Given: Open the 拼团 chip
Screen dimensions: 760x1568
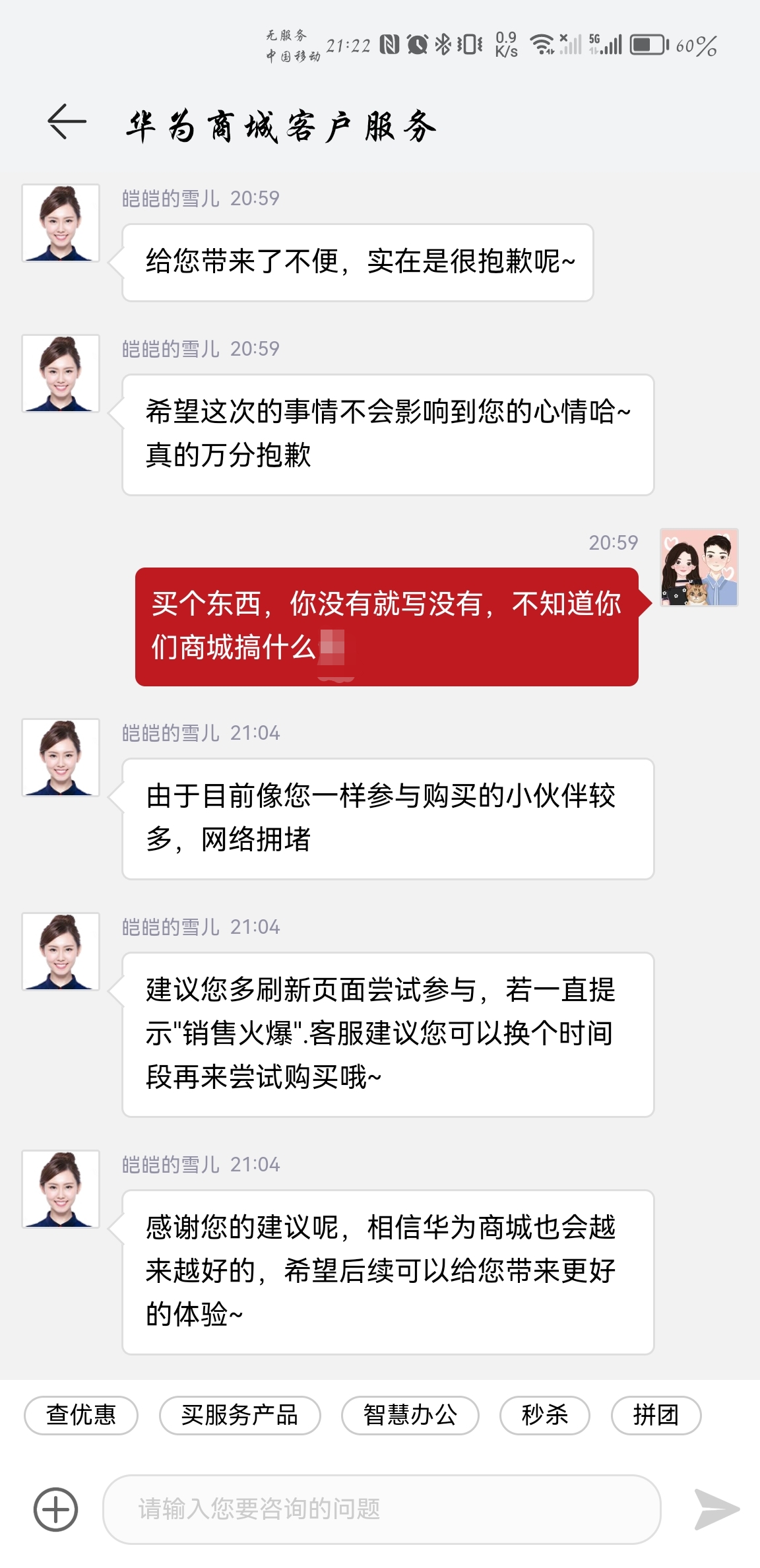Looking at the screenshot, I should pyautogui.click(x=656, y=1415).
